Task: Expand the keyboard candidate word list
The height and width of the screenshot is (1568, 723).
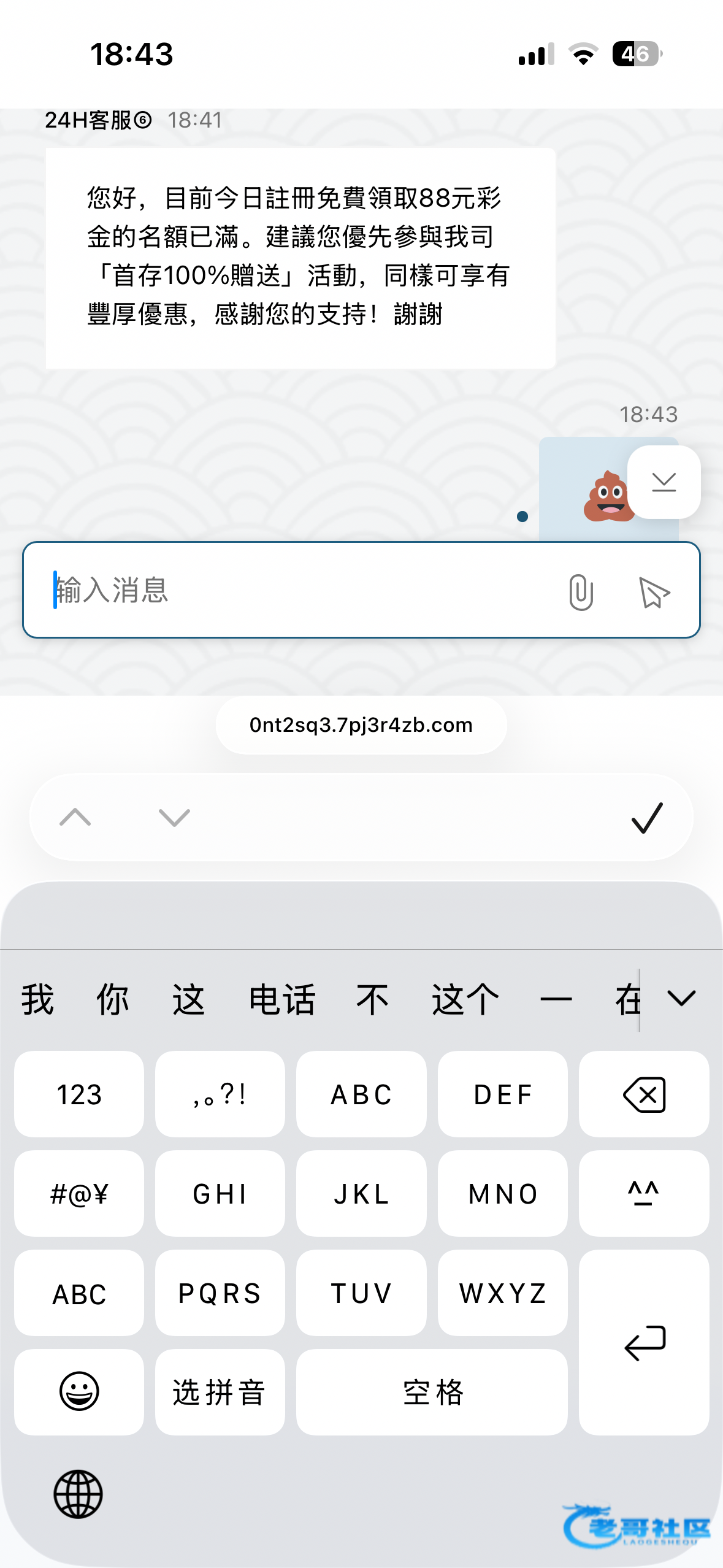Action: pyautogui.click(x=681, y=999)
